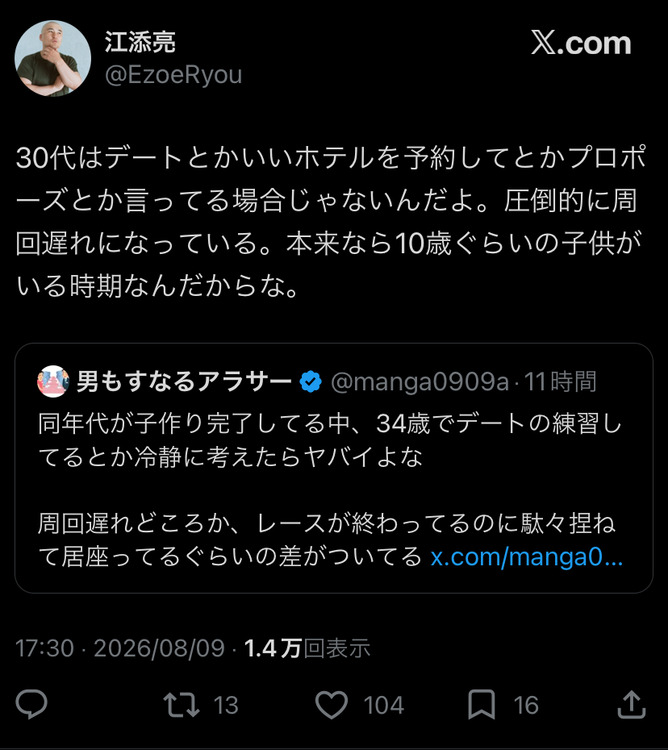Open 江添亮's profile picture
The width and height of the screenshot is (668, 750).
click(x=53, y=58)
